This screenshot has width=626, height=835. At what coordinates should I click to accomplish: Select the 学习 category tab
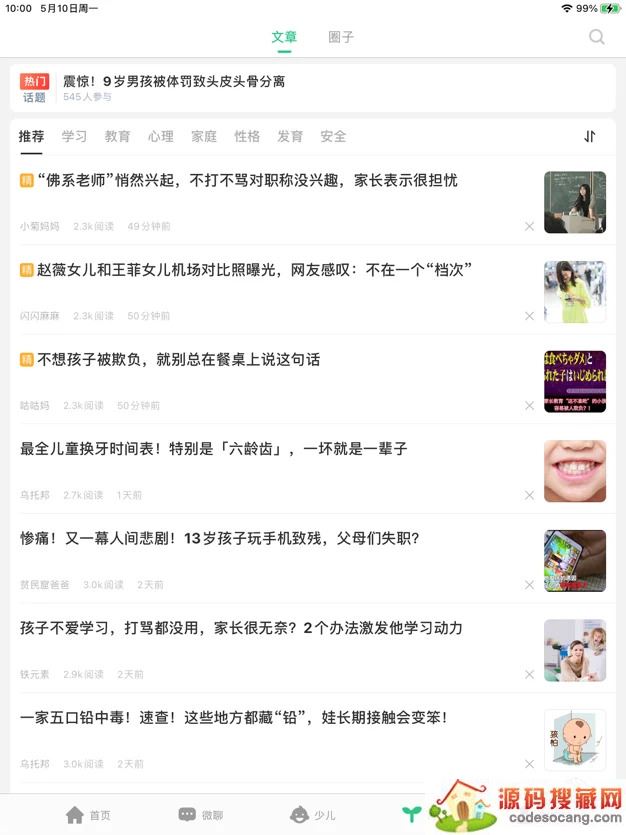74,136
